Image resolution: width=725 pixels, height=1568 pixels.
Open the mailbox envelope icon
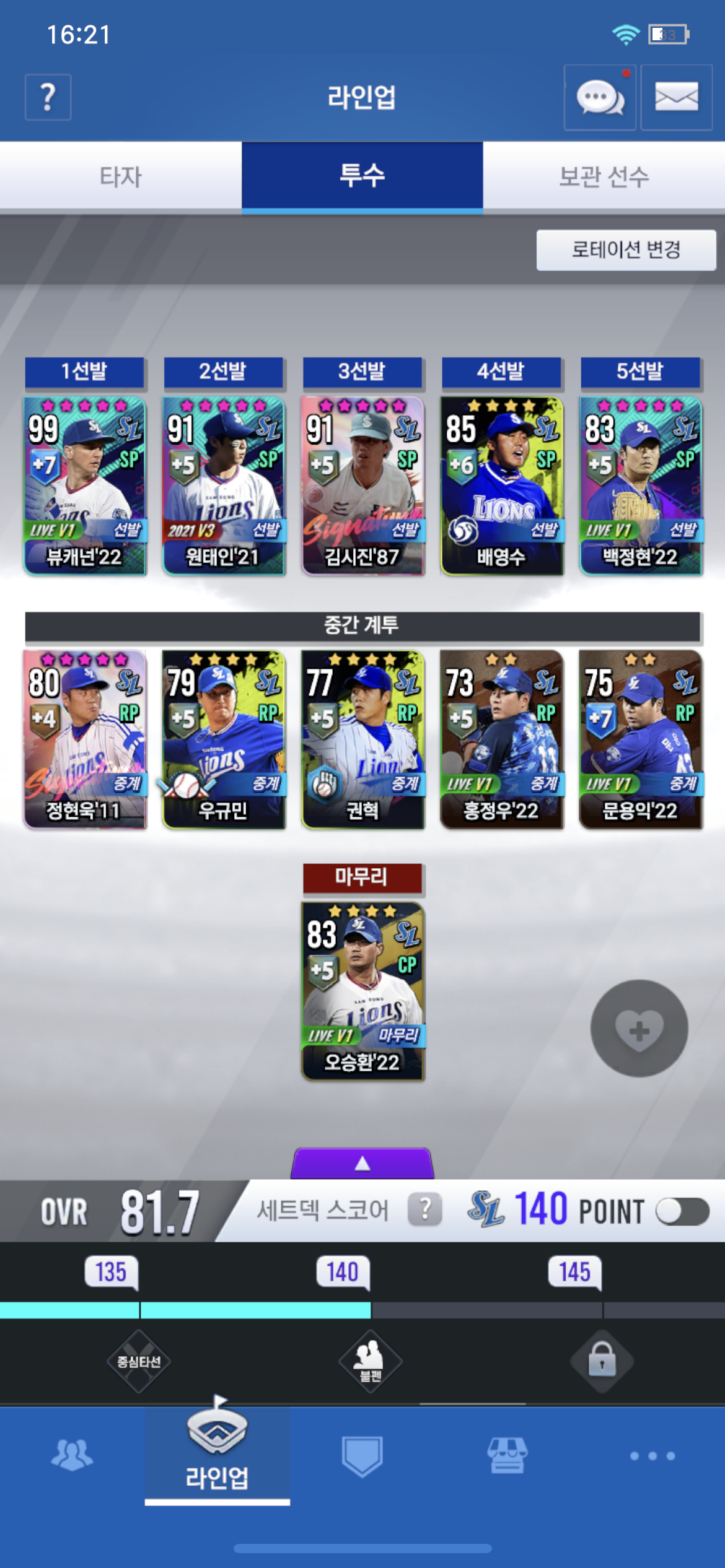676,98
